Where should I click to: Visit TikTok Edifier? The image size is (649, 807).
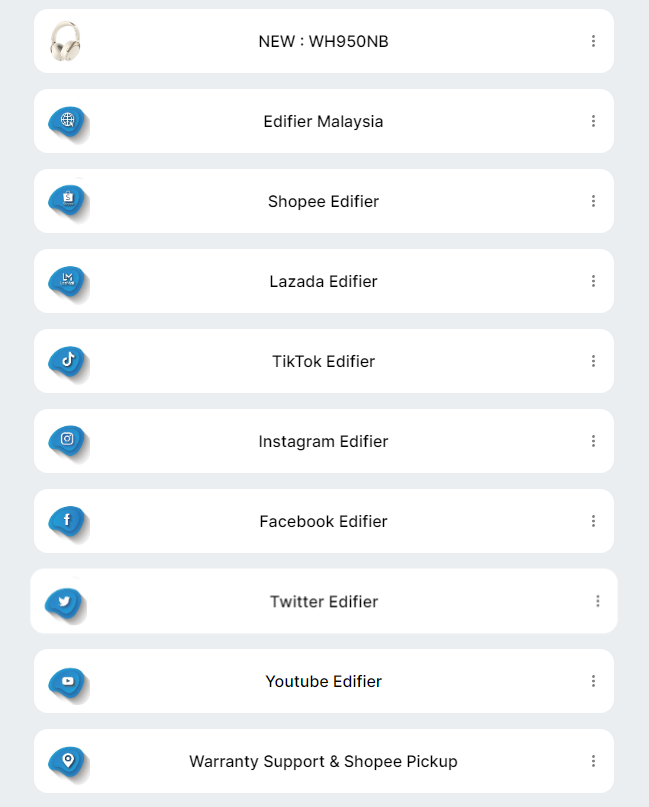[x=323, y=361]
